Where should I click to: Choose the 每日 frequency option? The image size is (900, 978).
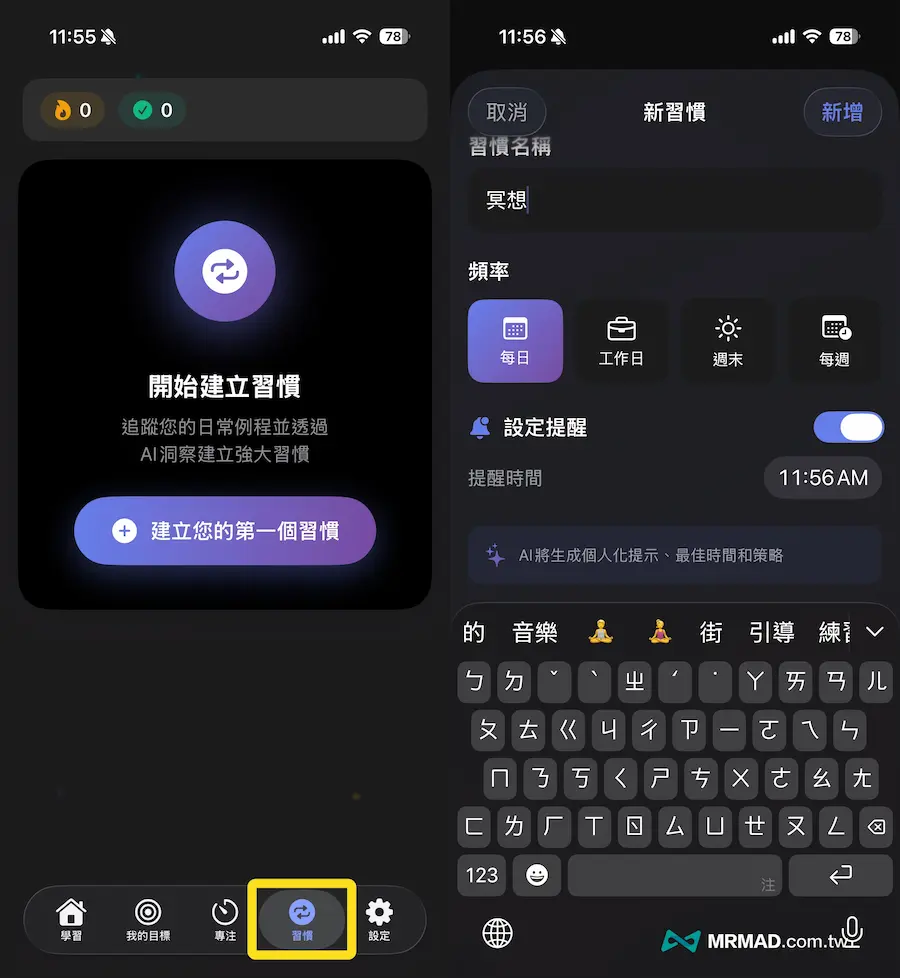click(x=515, y=340)
